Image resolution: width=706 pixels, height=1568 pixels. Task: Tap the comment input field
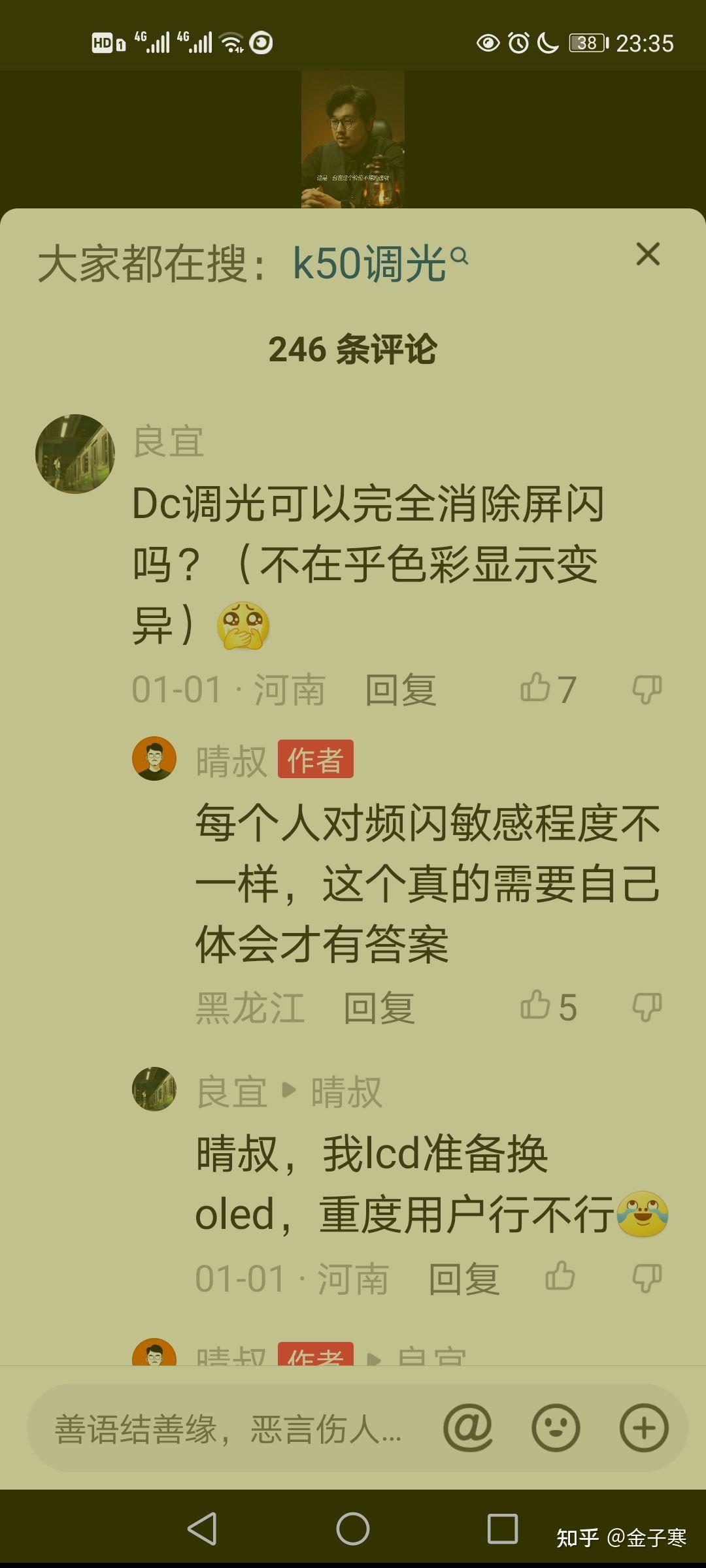229,1429
